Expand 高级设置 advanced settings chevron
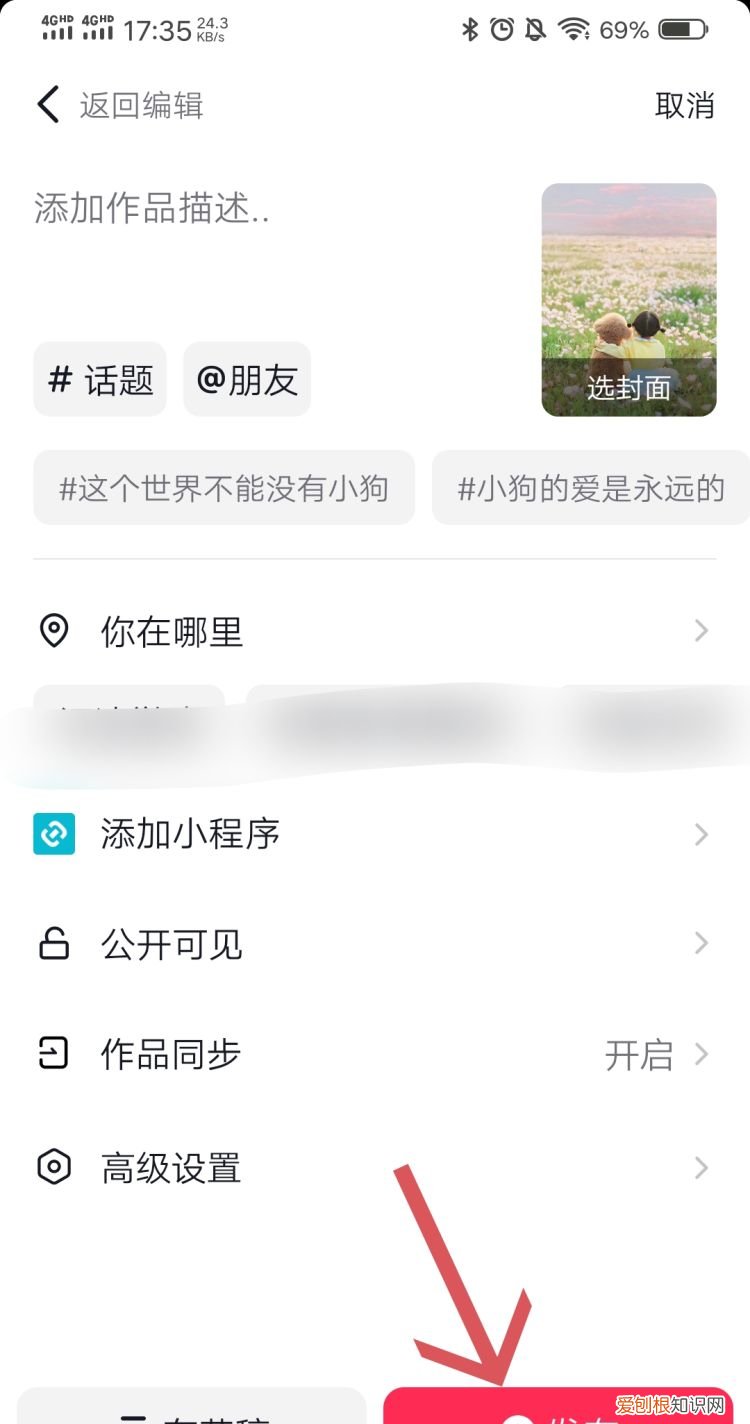 coord(700,1167)
